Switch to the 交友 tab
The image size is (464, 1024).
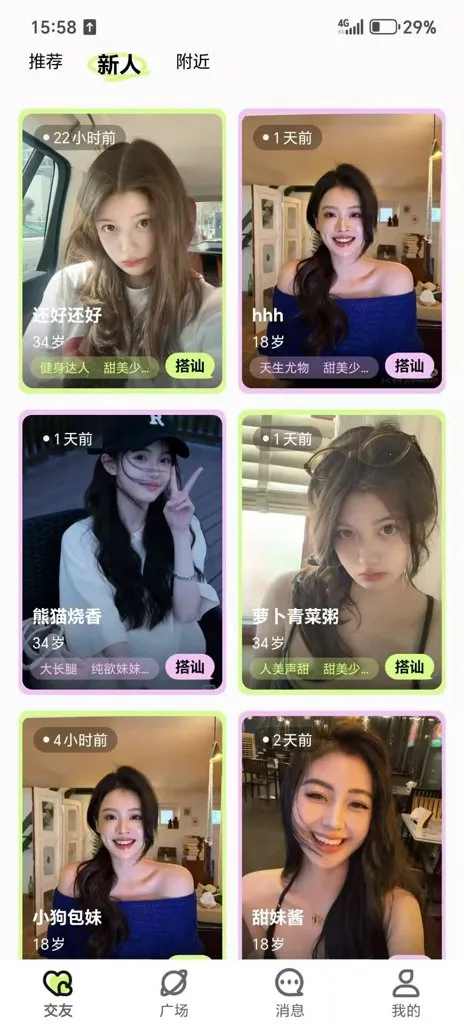(58, 993)
